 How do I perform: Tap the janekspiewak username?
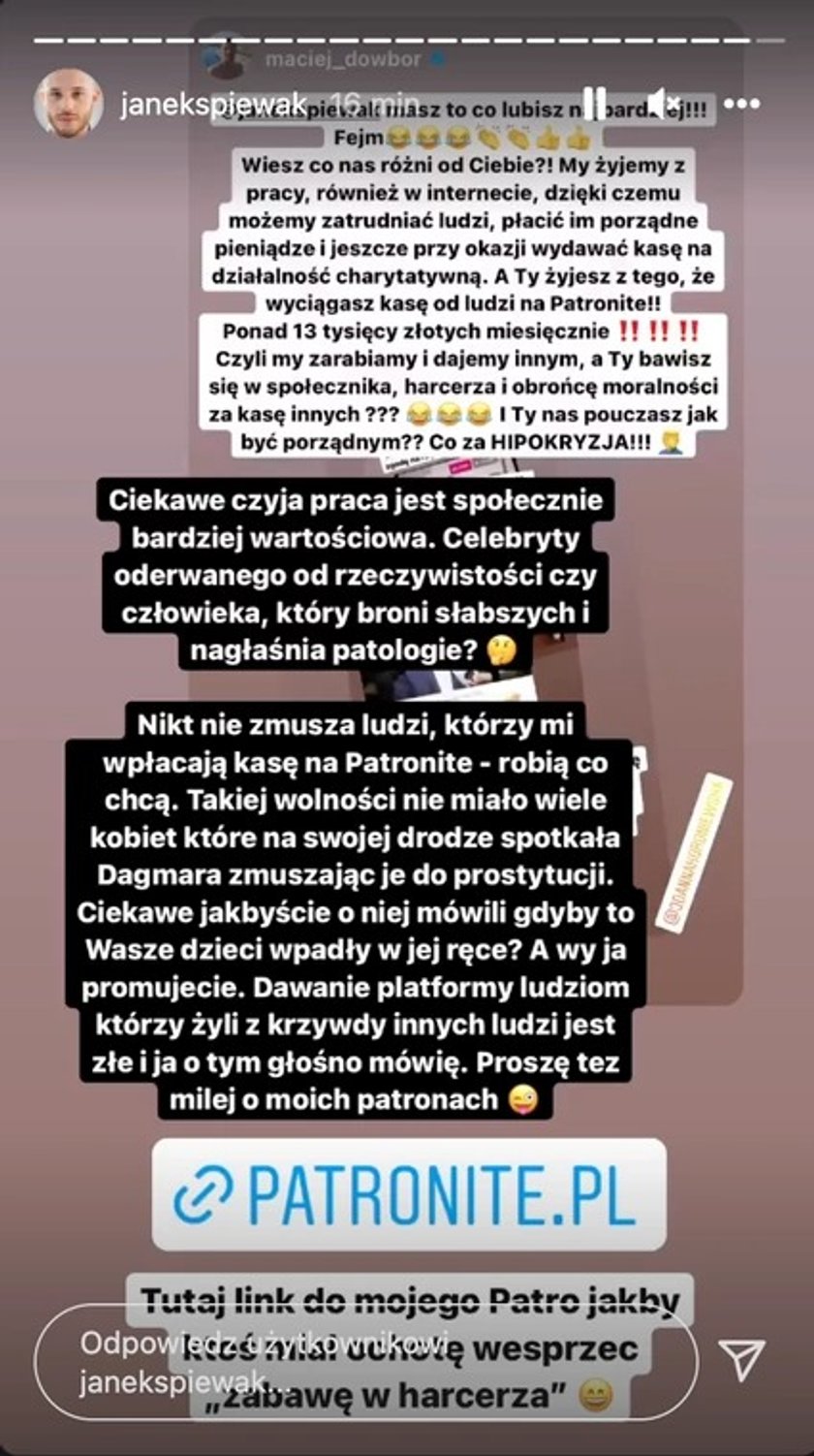coord(214,105)
